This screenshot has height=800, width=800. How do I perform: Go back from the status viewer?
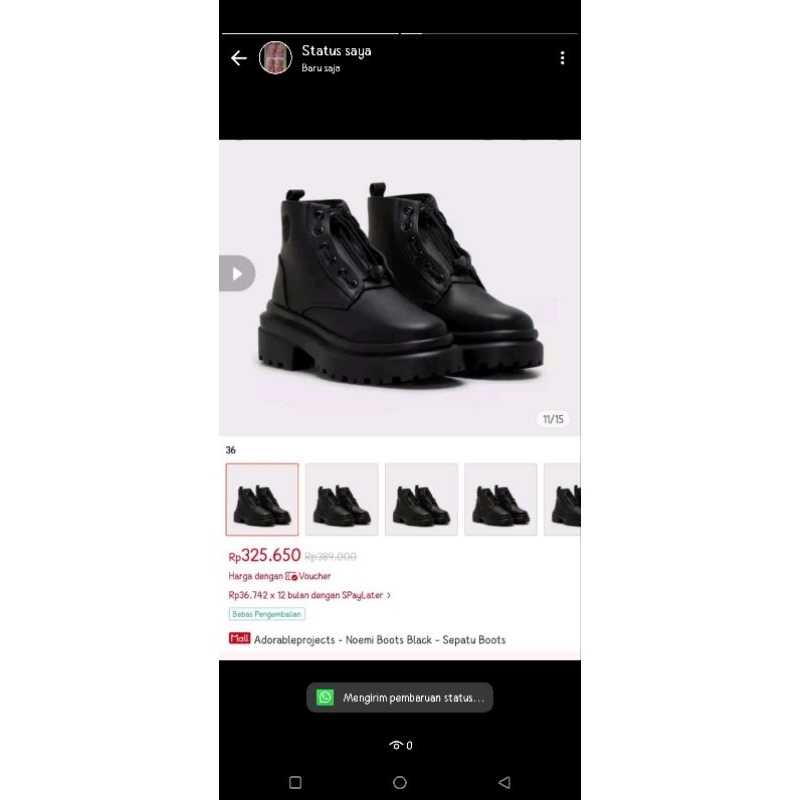click(x=238, y=58)
